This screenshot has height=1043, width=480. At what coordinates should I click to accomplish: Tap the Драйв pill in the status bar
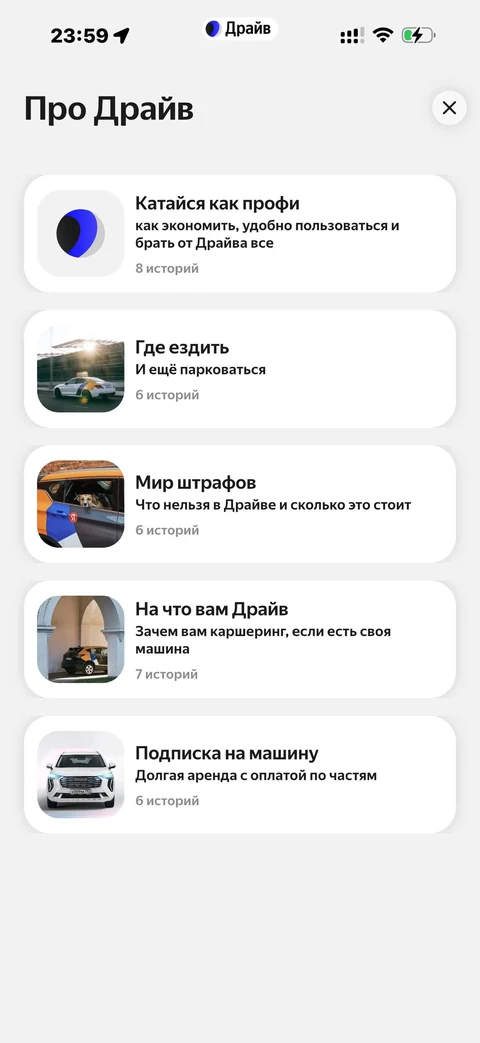(x=239, y=29)
